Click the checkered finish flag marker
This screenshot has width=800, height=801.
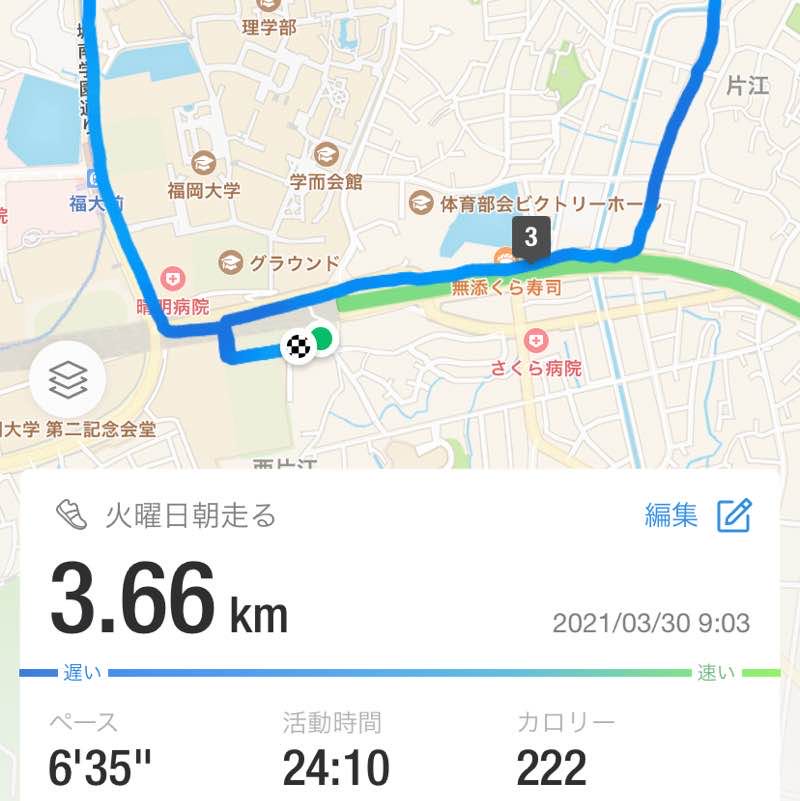coord(298,345)
